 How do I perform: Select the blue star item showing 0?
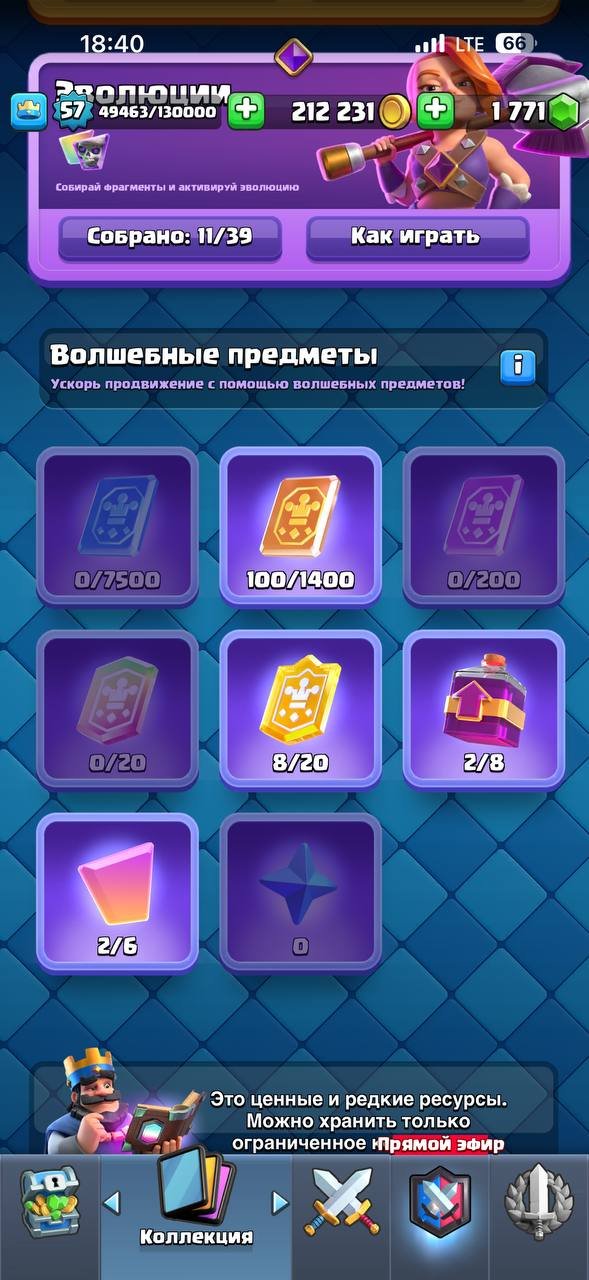(300, 892)
